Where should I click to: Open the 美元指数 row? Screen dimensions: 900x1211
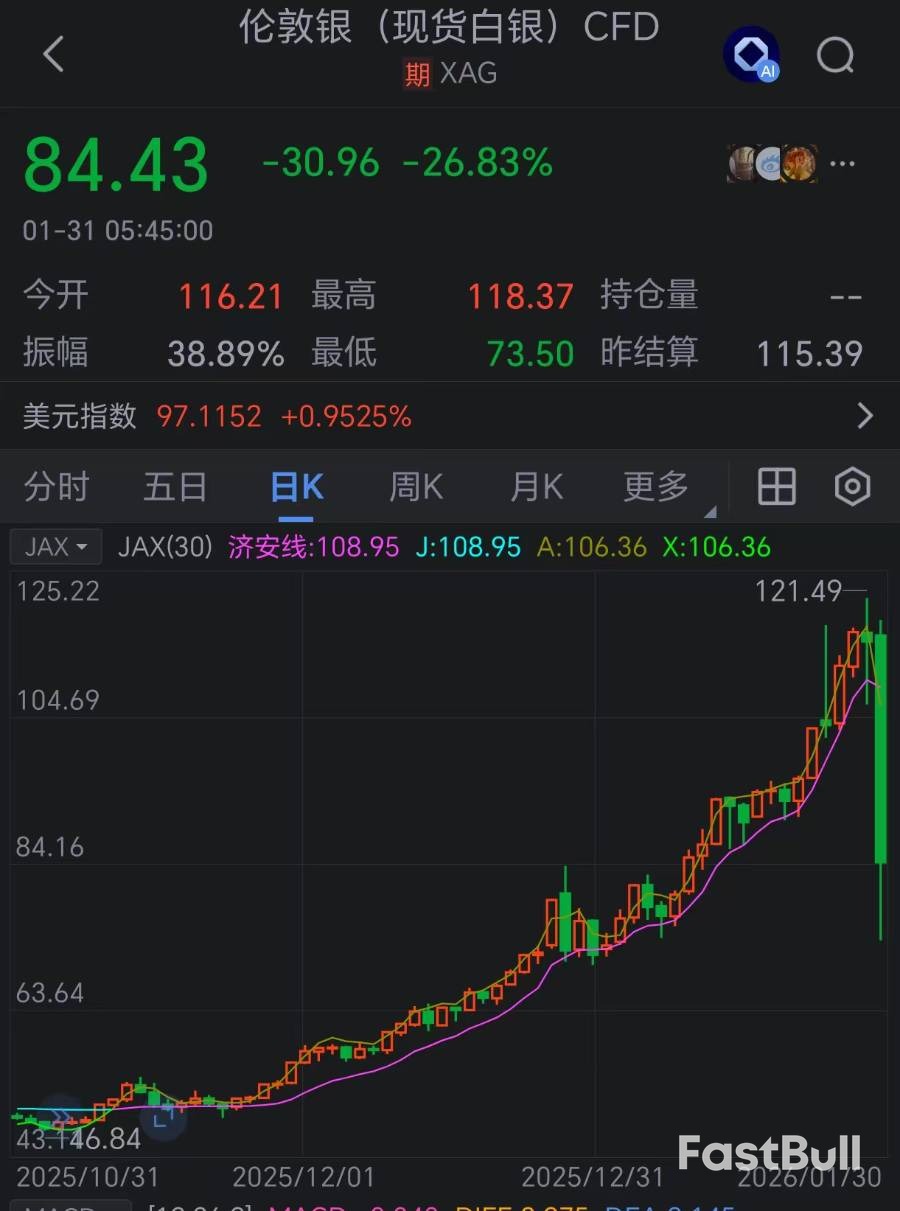pos(450,416)
